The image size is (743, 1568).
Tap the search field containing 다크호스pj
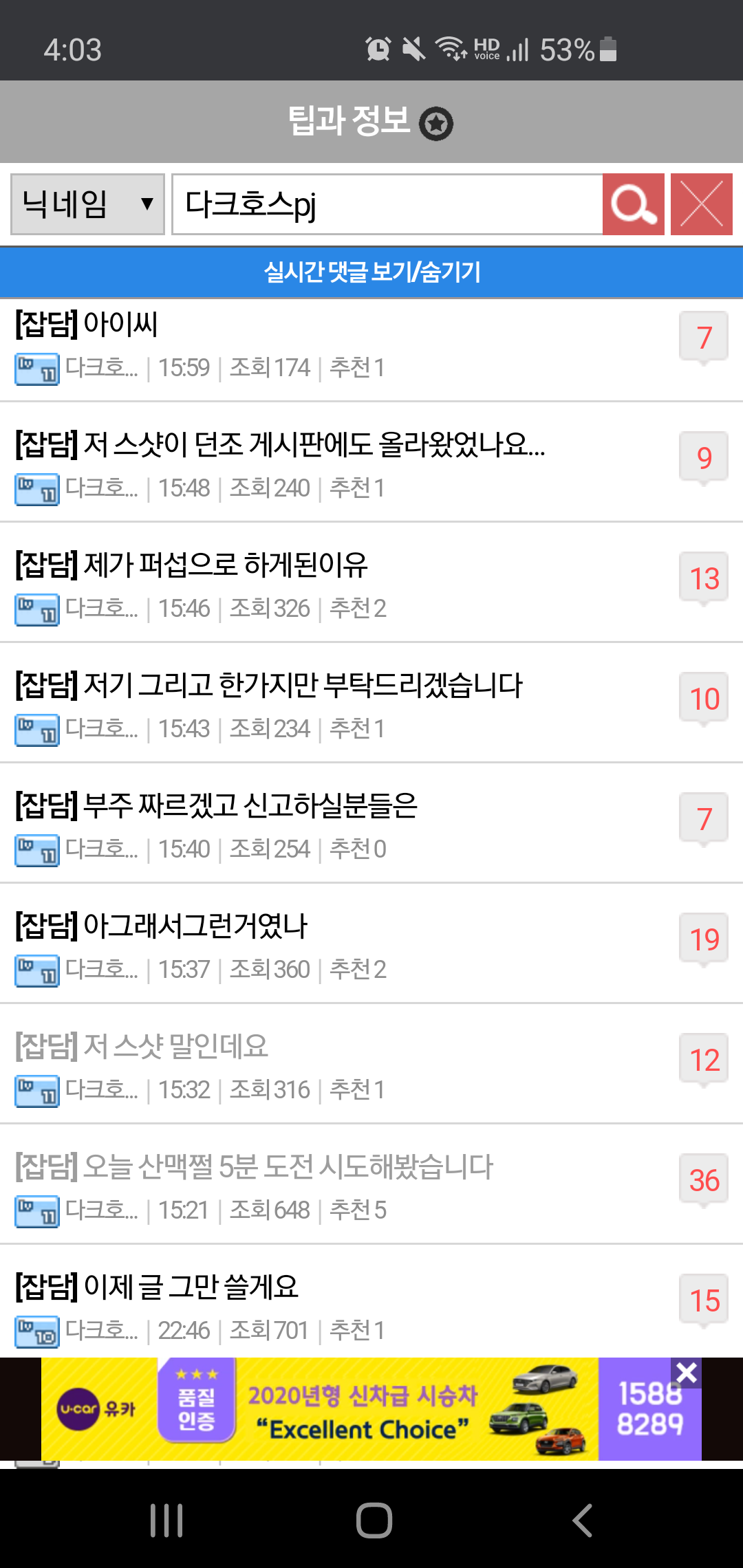point(387,204)
